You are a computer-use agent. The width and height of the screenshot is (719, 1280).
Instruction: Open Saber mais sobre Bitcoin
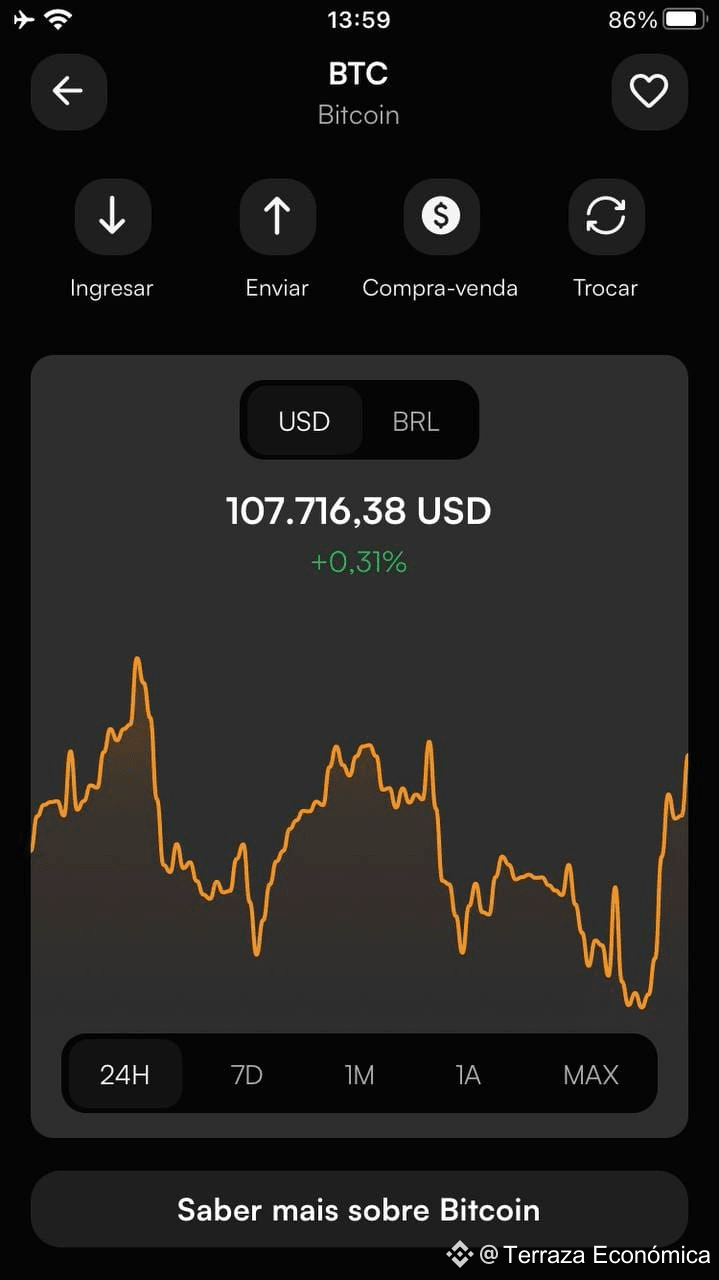[x=359, y=1210]
